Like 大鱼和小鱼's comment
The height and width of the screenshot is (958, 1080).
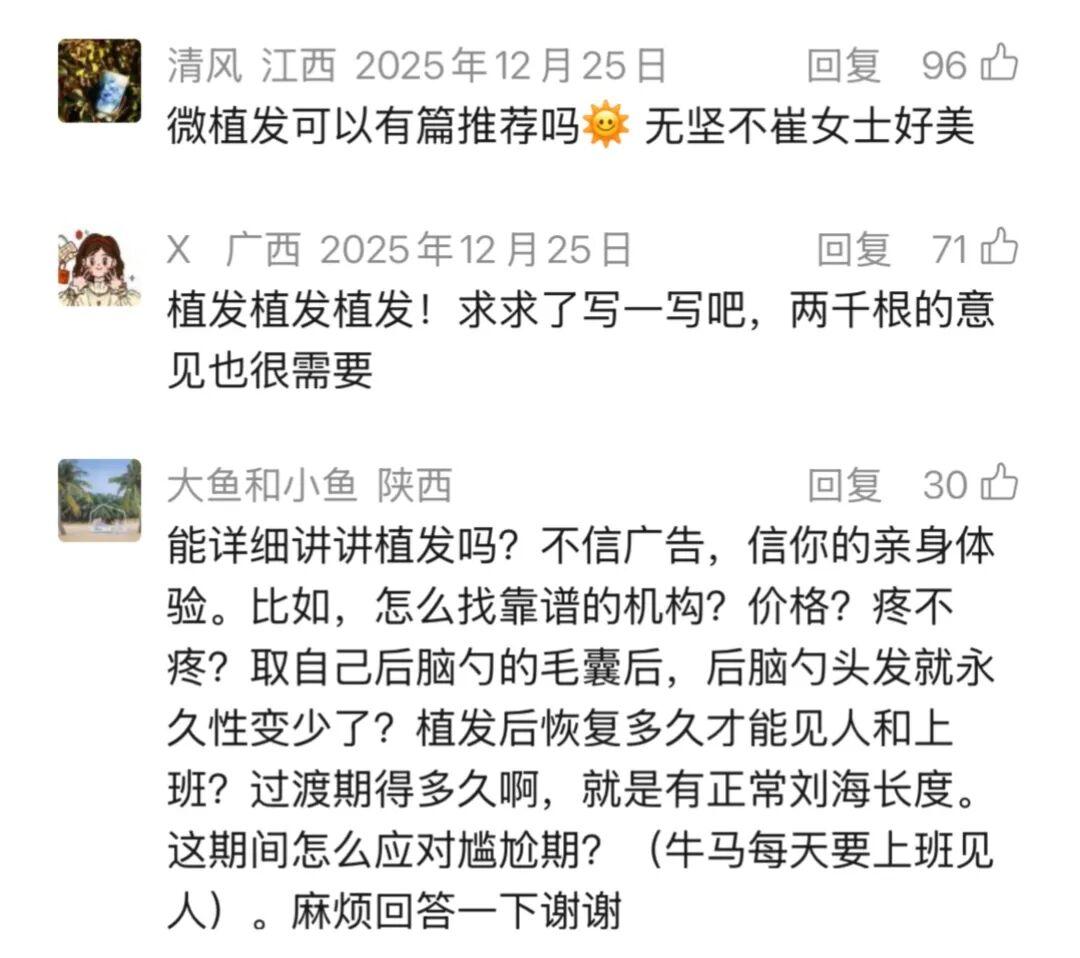[x=999, y=484]
